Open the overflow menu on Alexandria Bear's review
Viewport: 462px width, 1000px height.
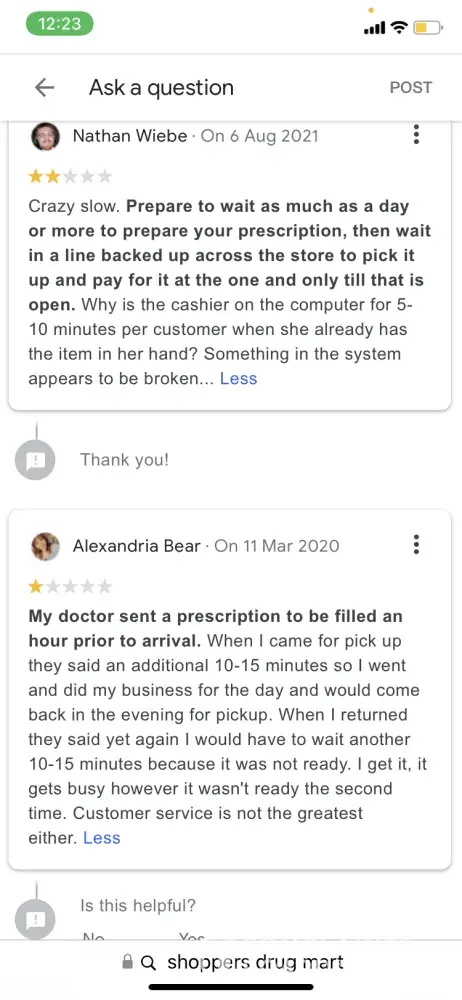point(416,544)
